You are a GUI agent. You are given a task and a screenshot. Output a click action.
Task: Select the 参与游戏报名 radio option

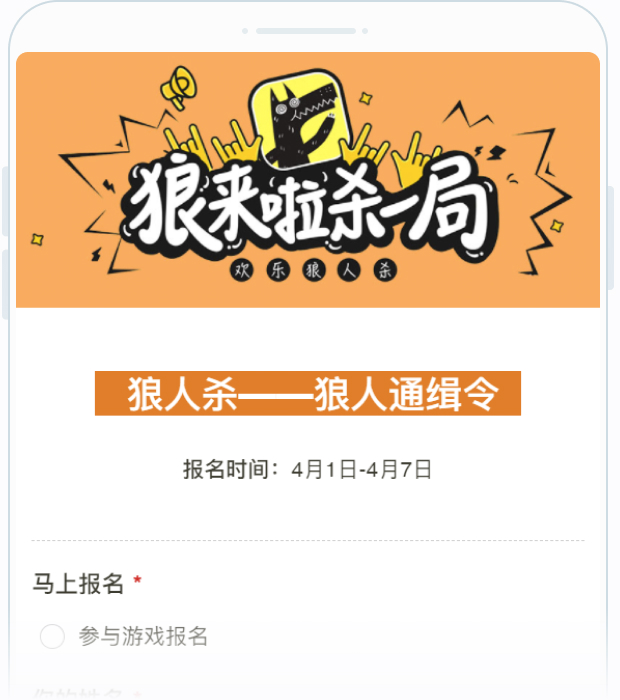click(53, 637)
